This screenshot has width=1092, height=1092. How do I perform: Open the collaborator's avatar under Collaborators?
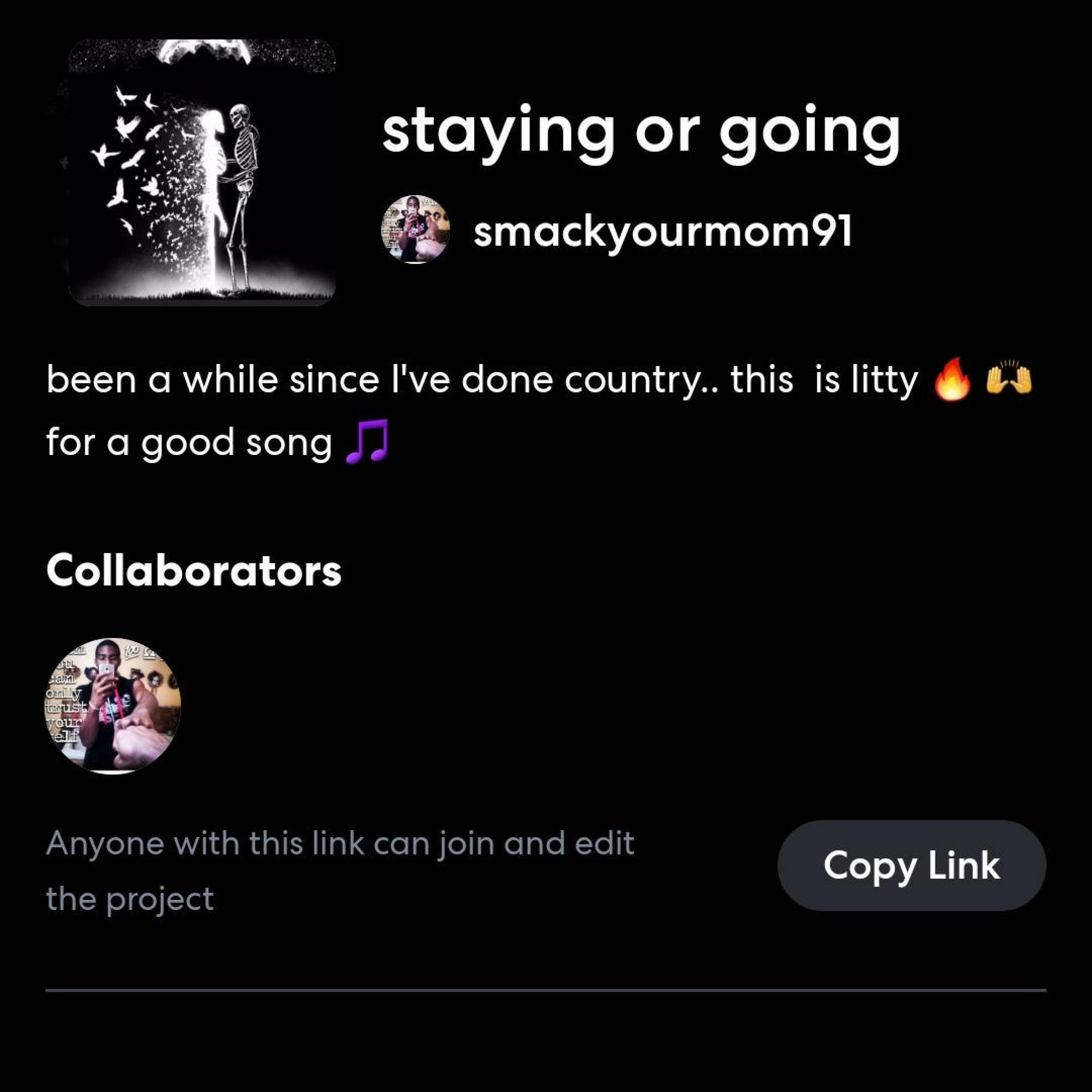click(x=112, y=705)
